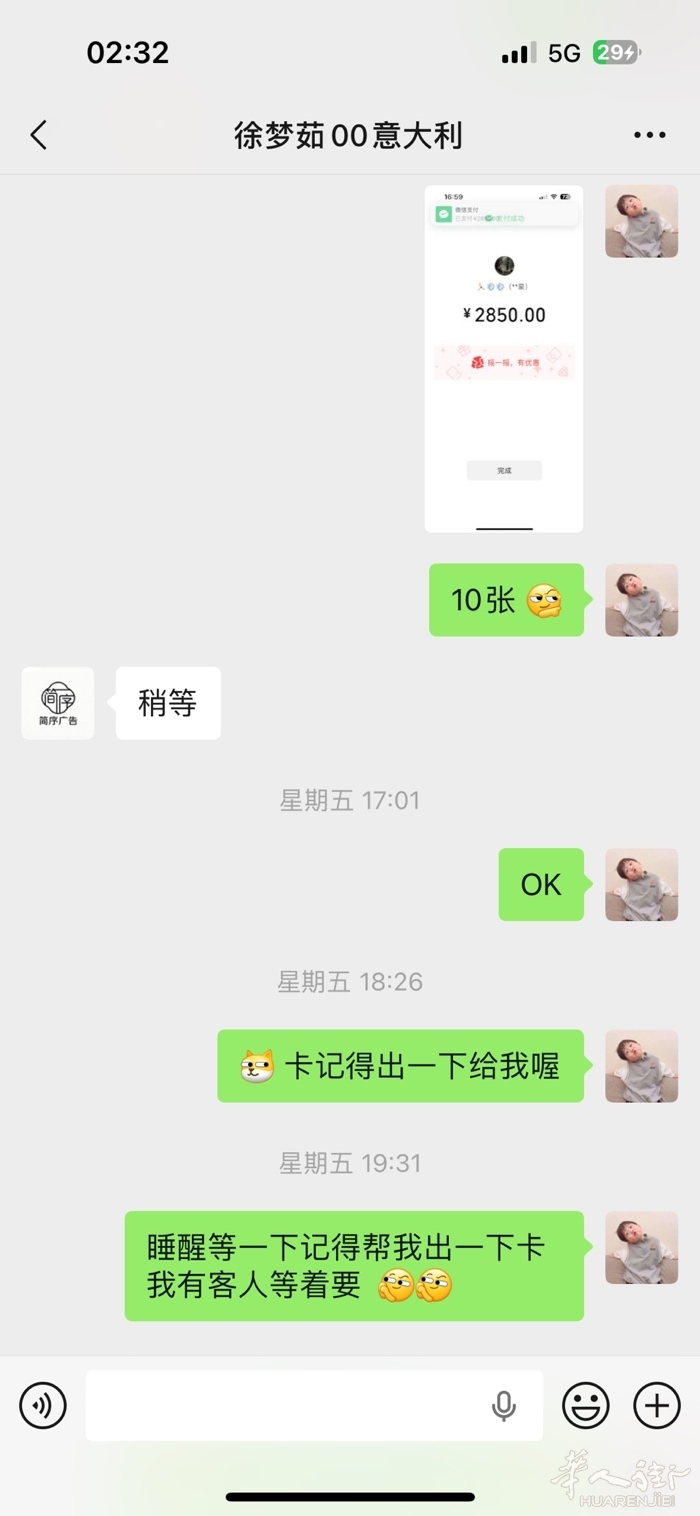
Task: Open the plus attachments menu
Action: 657,1405
